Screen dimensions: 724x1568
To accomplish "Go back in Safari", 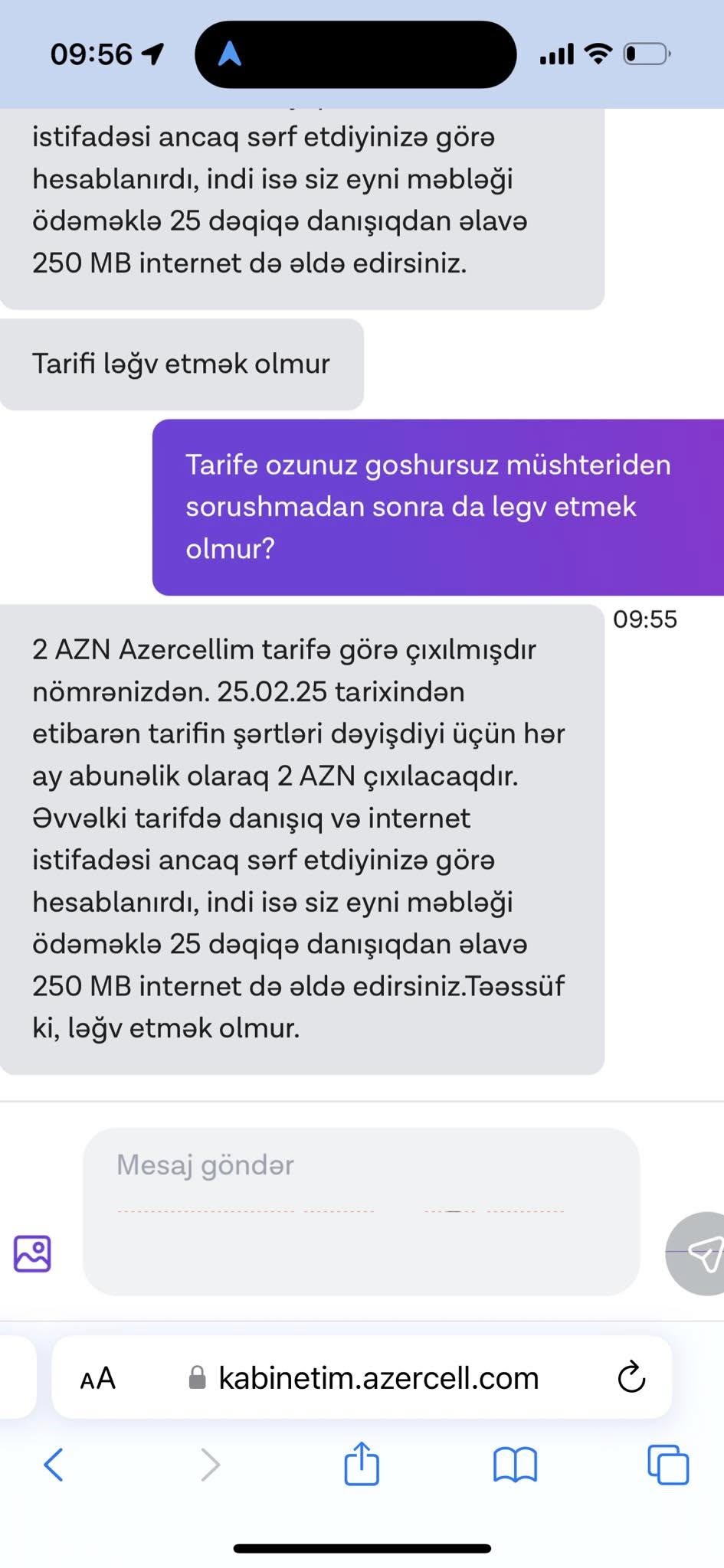I will tap(54, 1465).
